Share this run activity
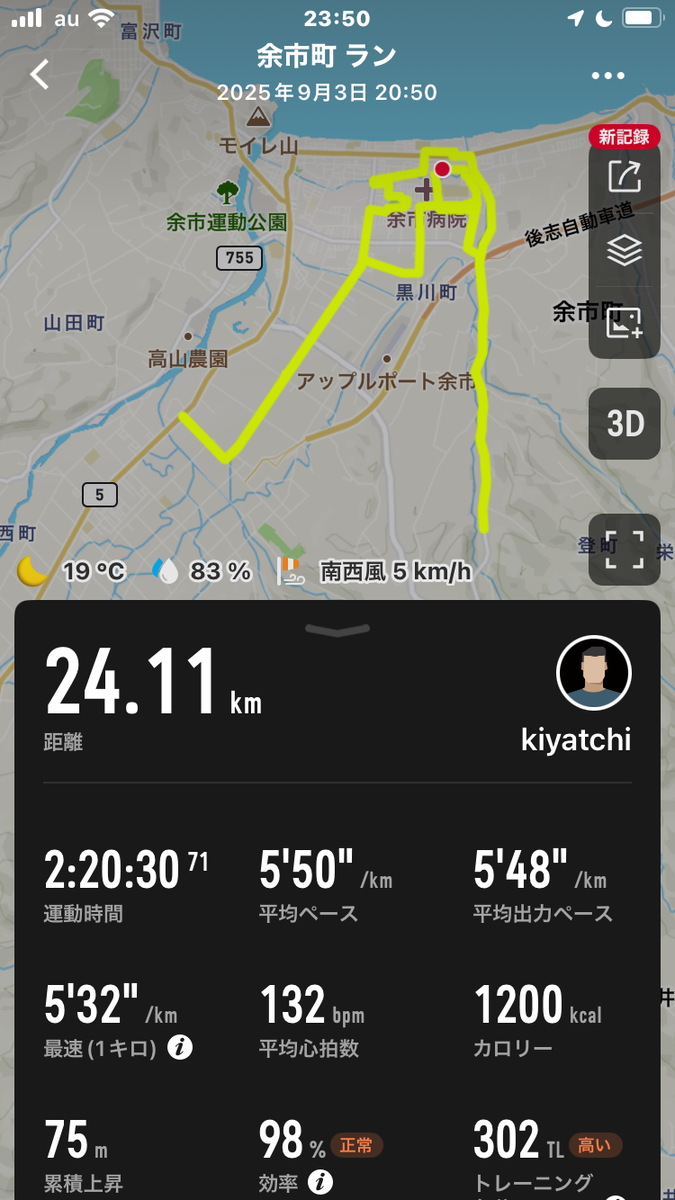The width and height of the screenshot is (675, 1200). 624,177
